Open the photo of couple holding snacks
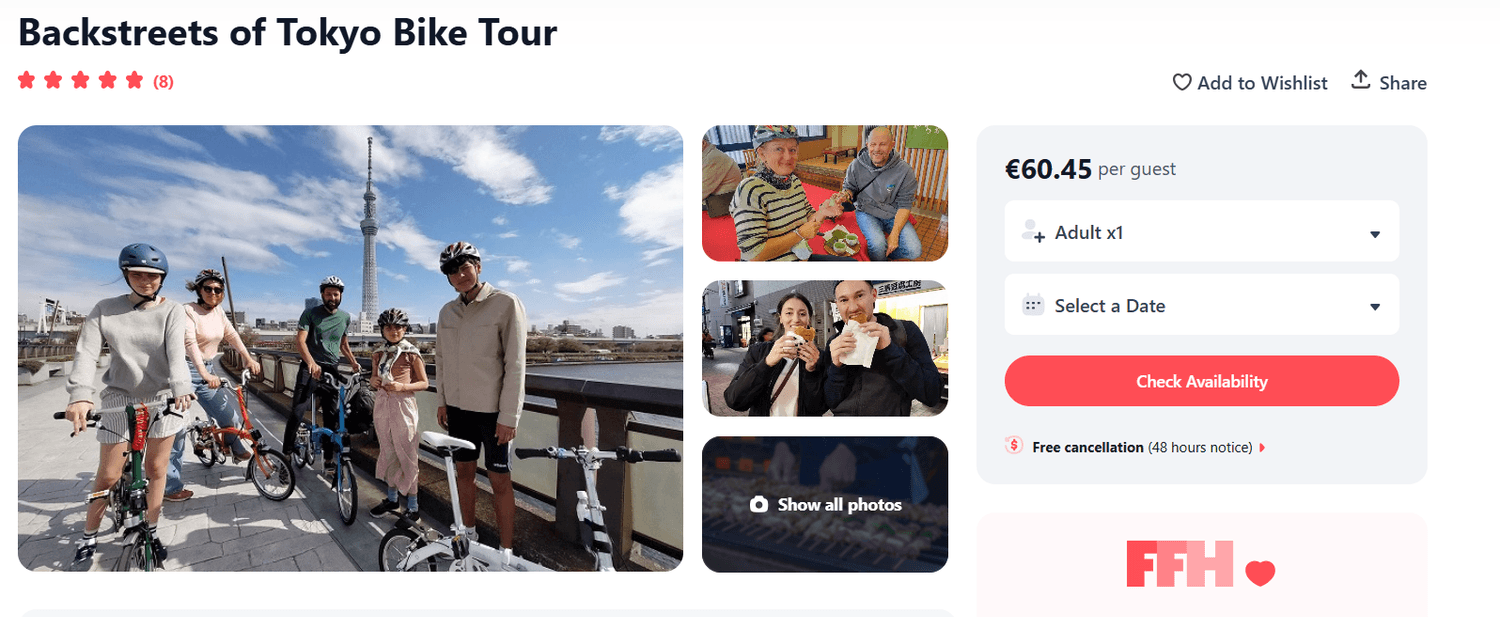Image resolution: width=1500 pixels, height=617 pixels. click(824, 348)
